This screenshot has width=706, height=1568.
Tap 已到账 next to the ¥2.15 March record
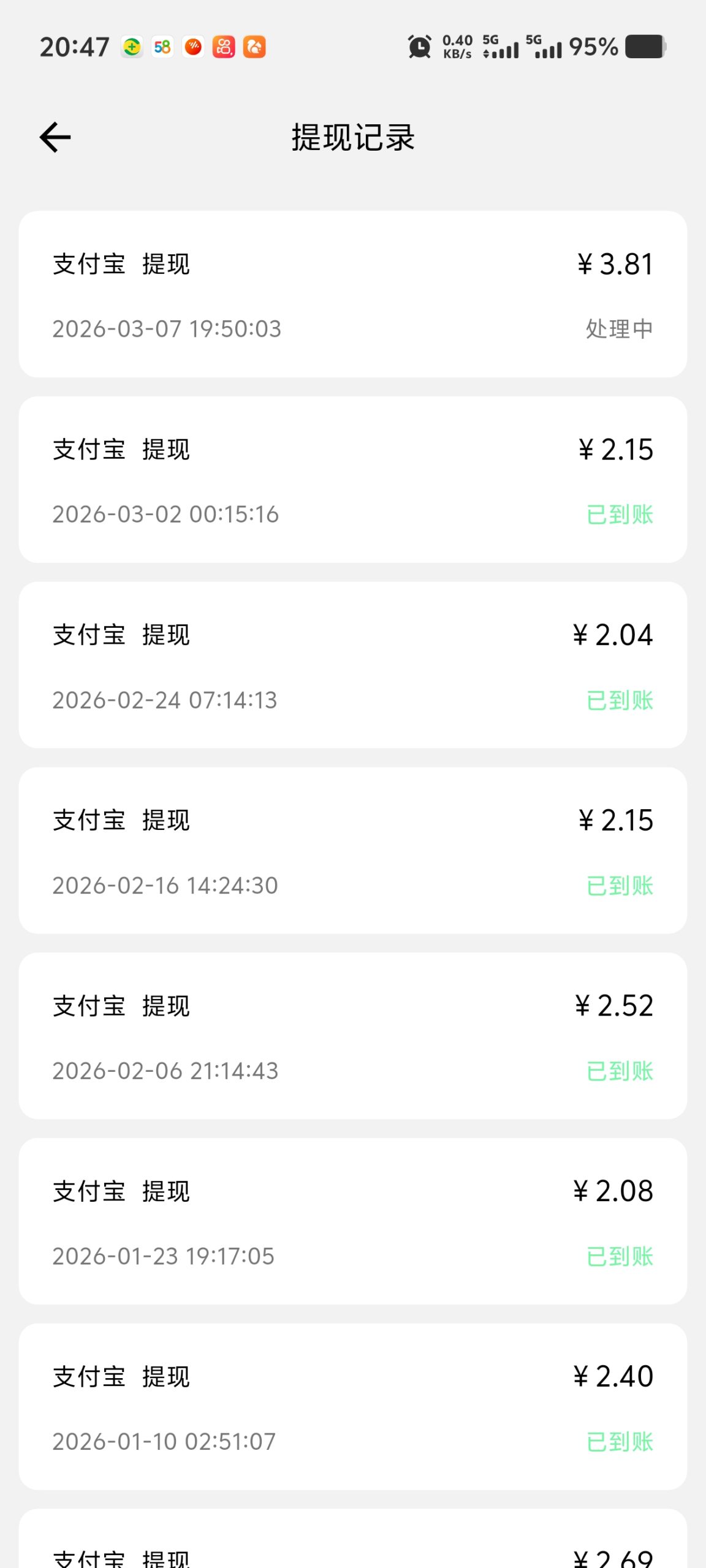618,514
